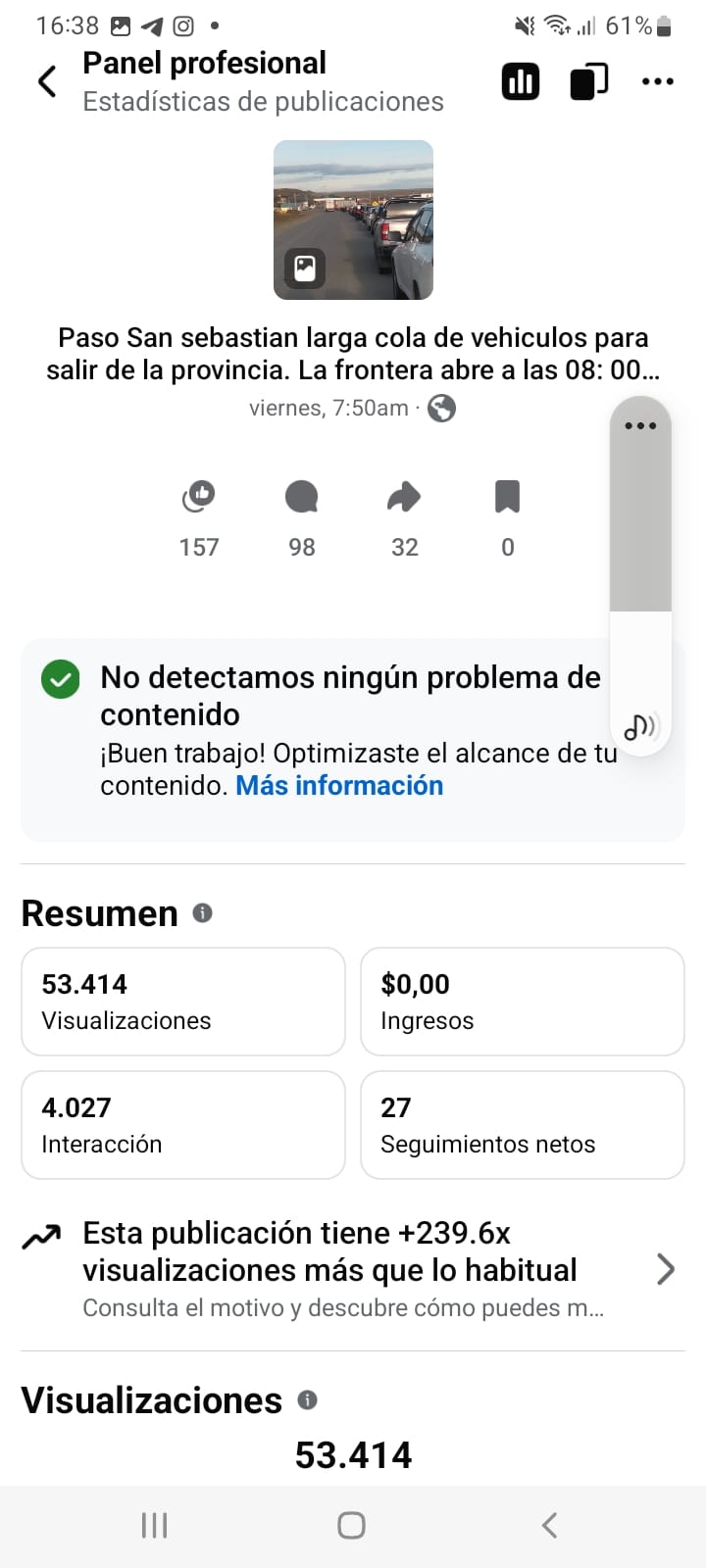Expand volume panel with three dots

click(640, 425)
